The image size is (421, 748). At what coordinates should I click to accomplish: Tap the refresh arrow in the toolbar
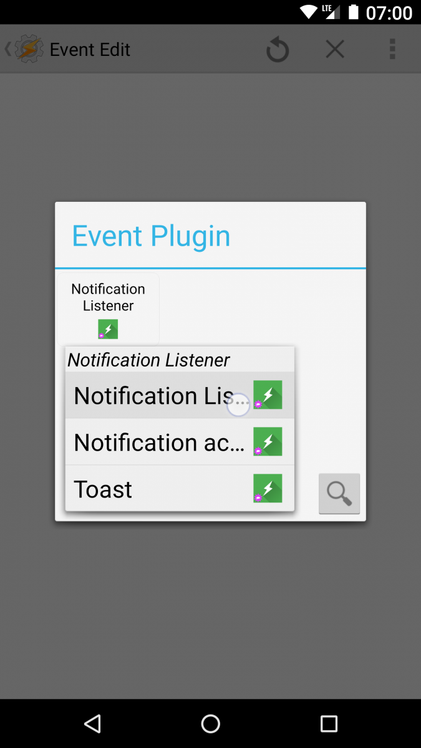[277, 49]
